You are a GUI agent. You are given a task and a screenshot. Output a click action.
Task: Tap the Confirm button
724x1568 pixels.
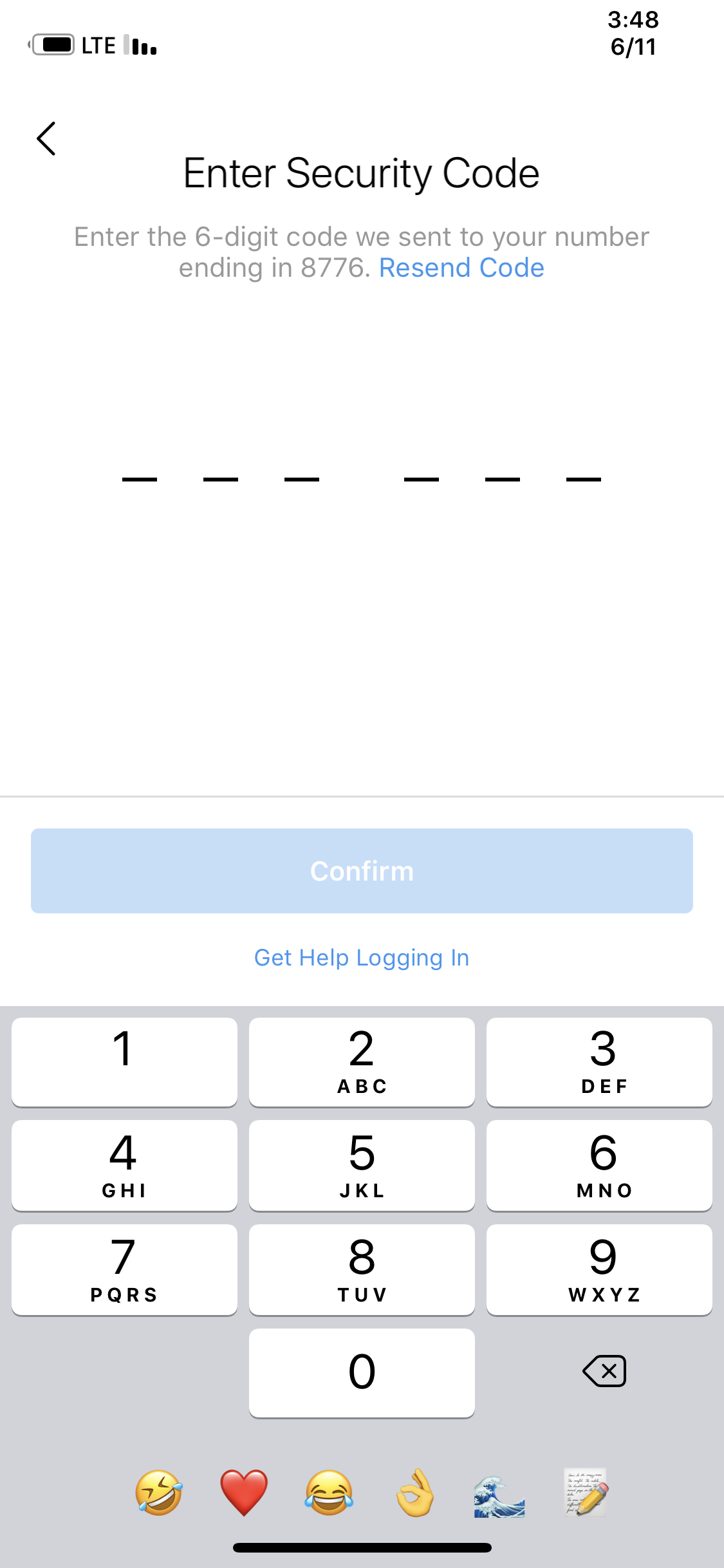click(362, 871)
